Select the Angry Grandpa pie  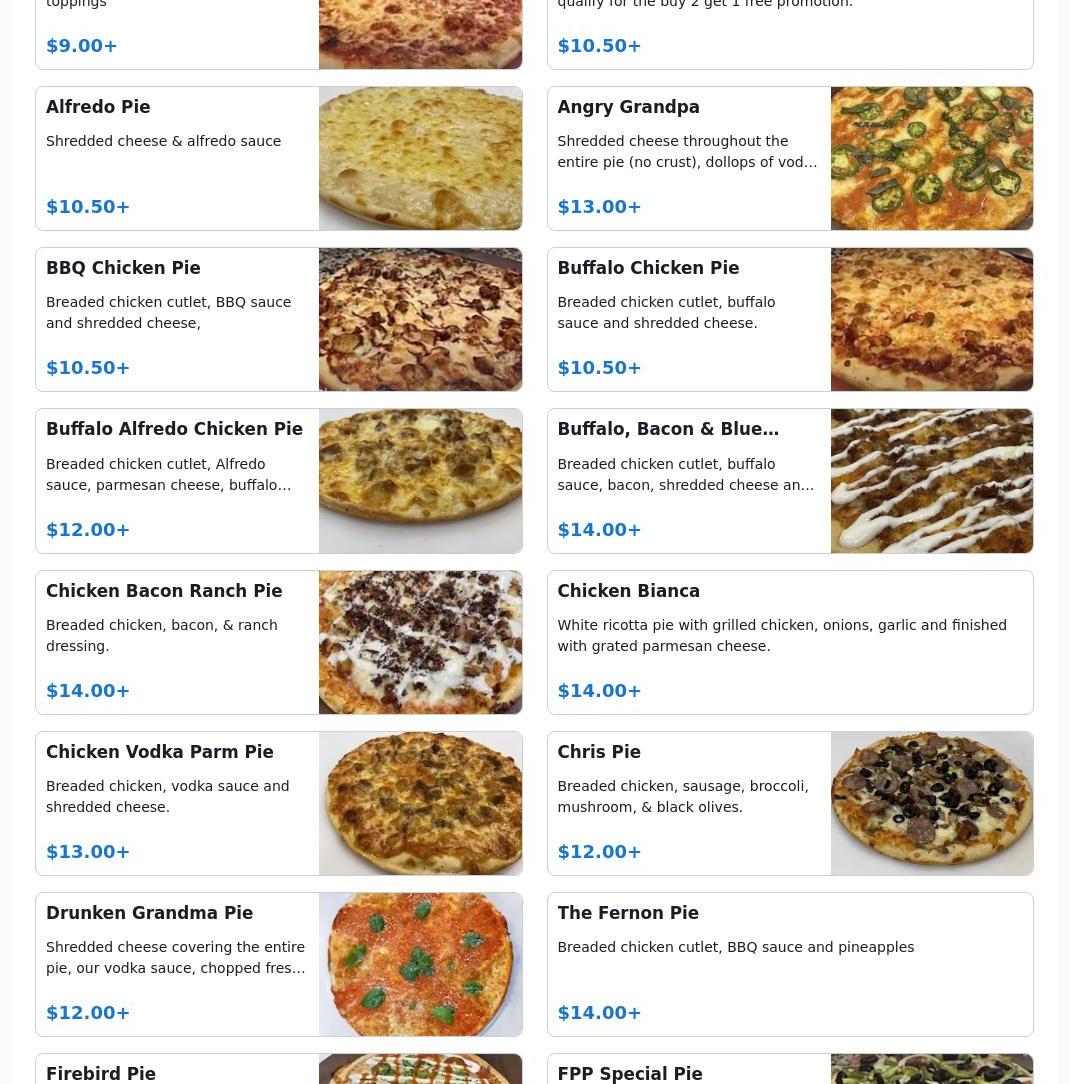(790, 158)
